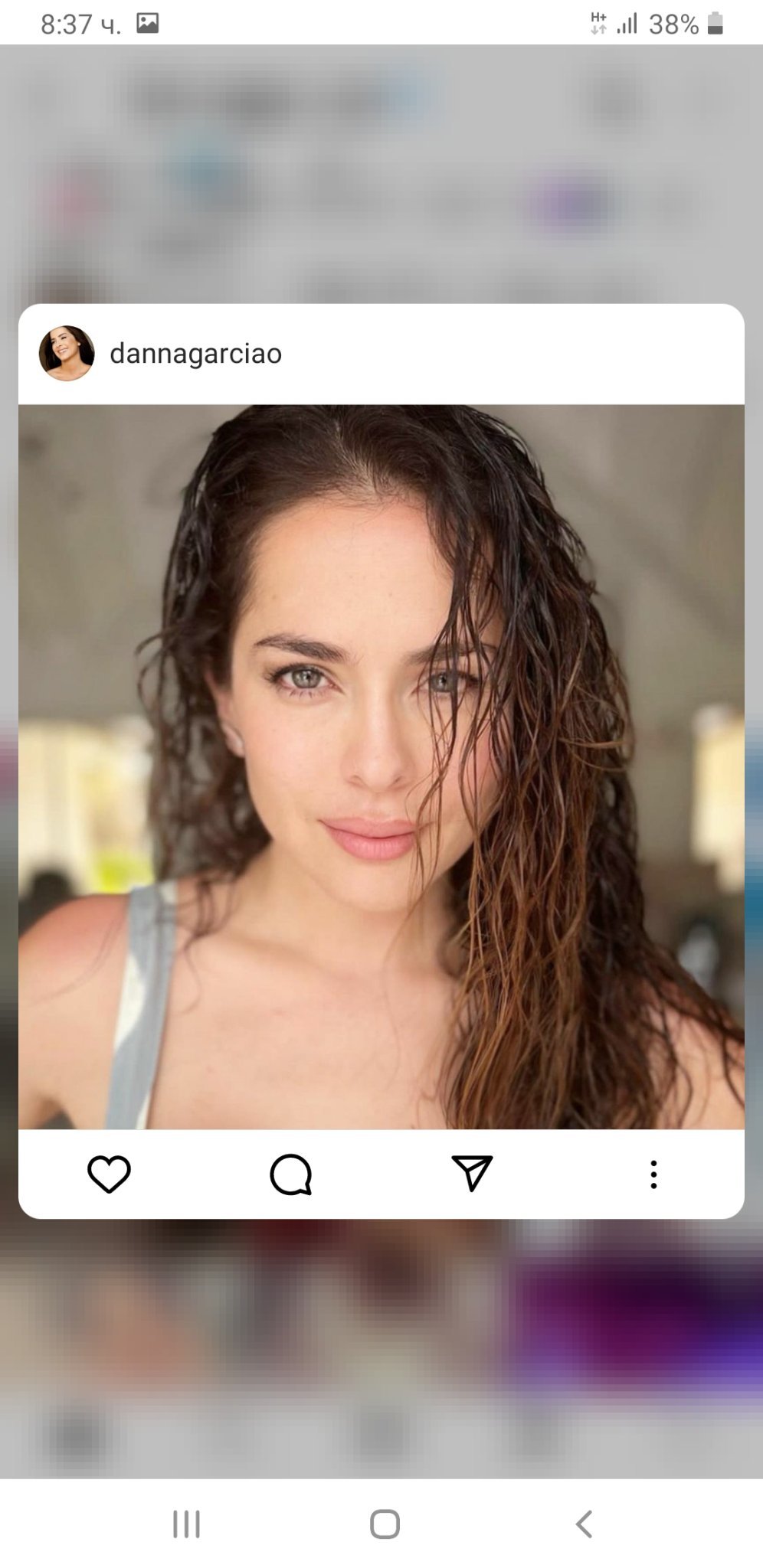The height and width of the screenshot is (1568, 763).
Task: Open the post's three-dot options menu
Action: point(653,1174)
